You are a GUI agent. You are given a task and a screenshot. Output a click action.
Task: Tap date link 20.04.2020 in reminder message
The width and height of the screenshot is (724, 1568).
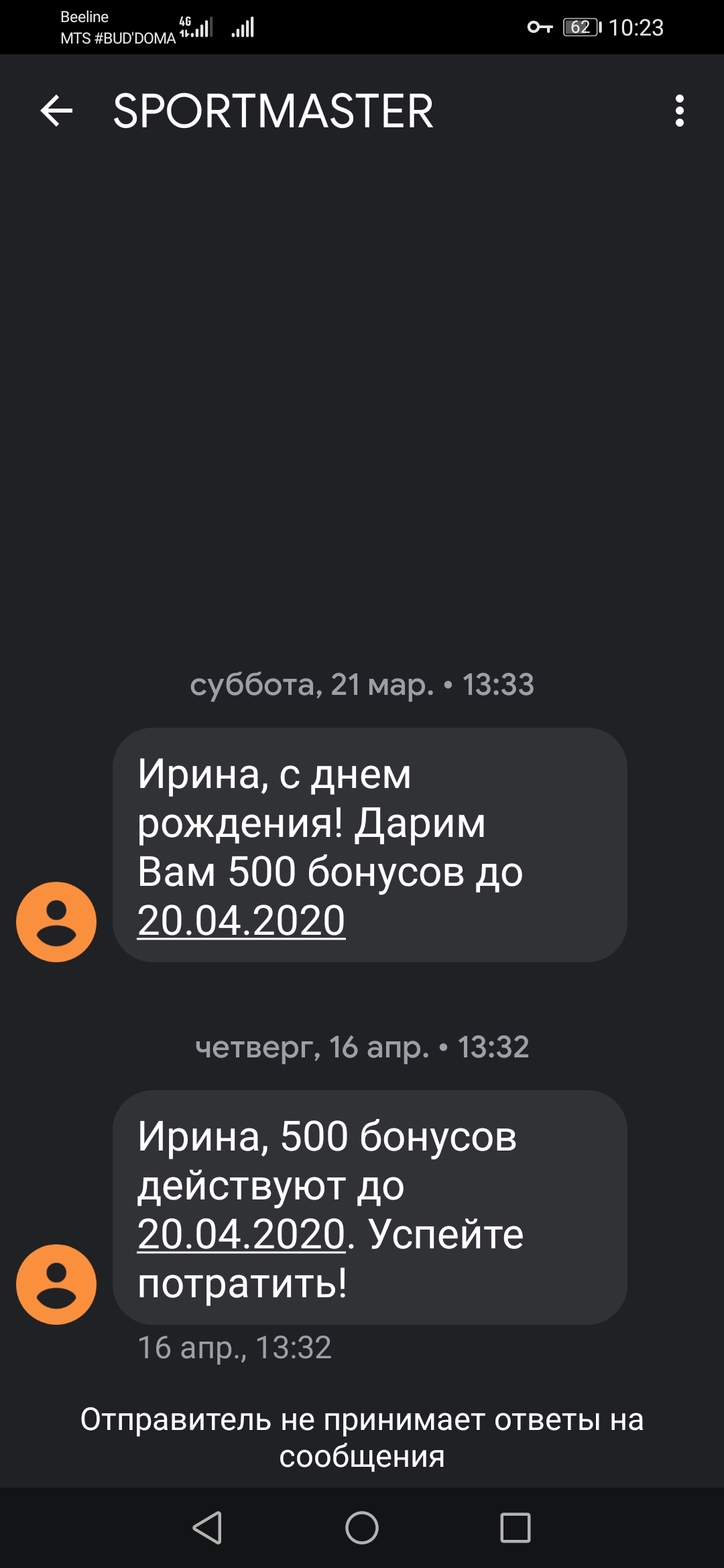click(241, 1234)
